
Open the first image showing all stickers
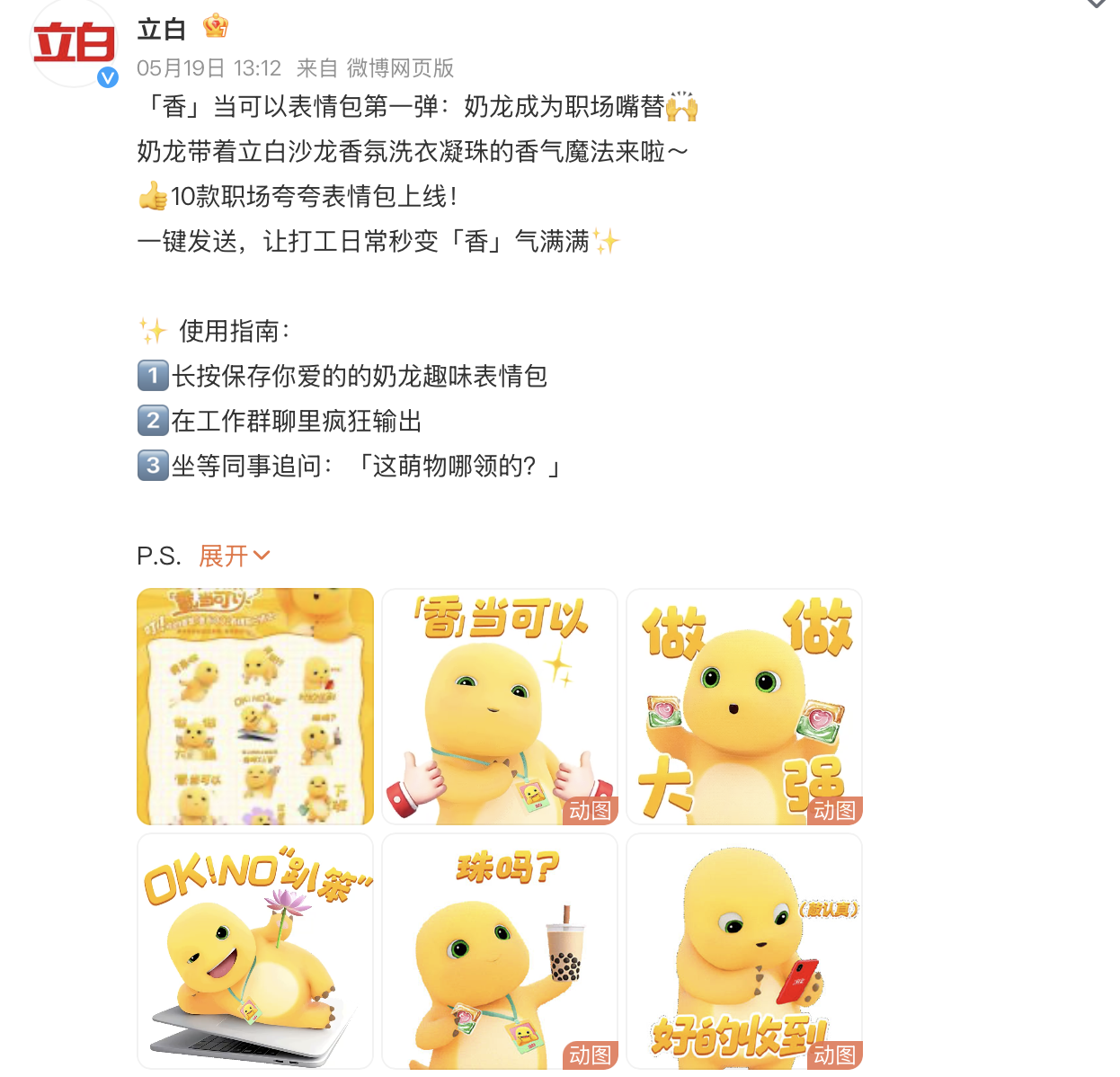255,707
